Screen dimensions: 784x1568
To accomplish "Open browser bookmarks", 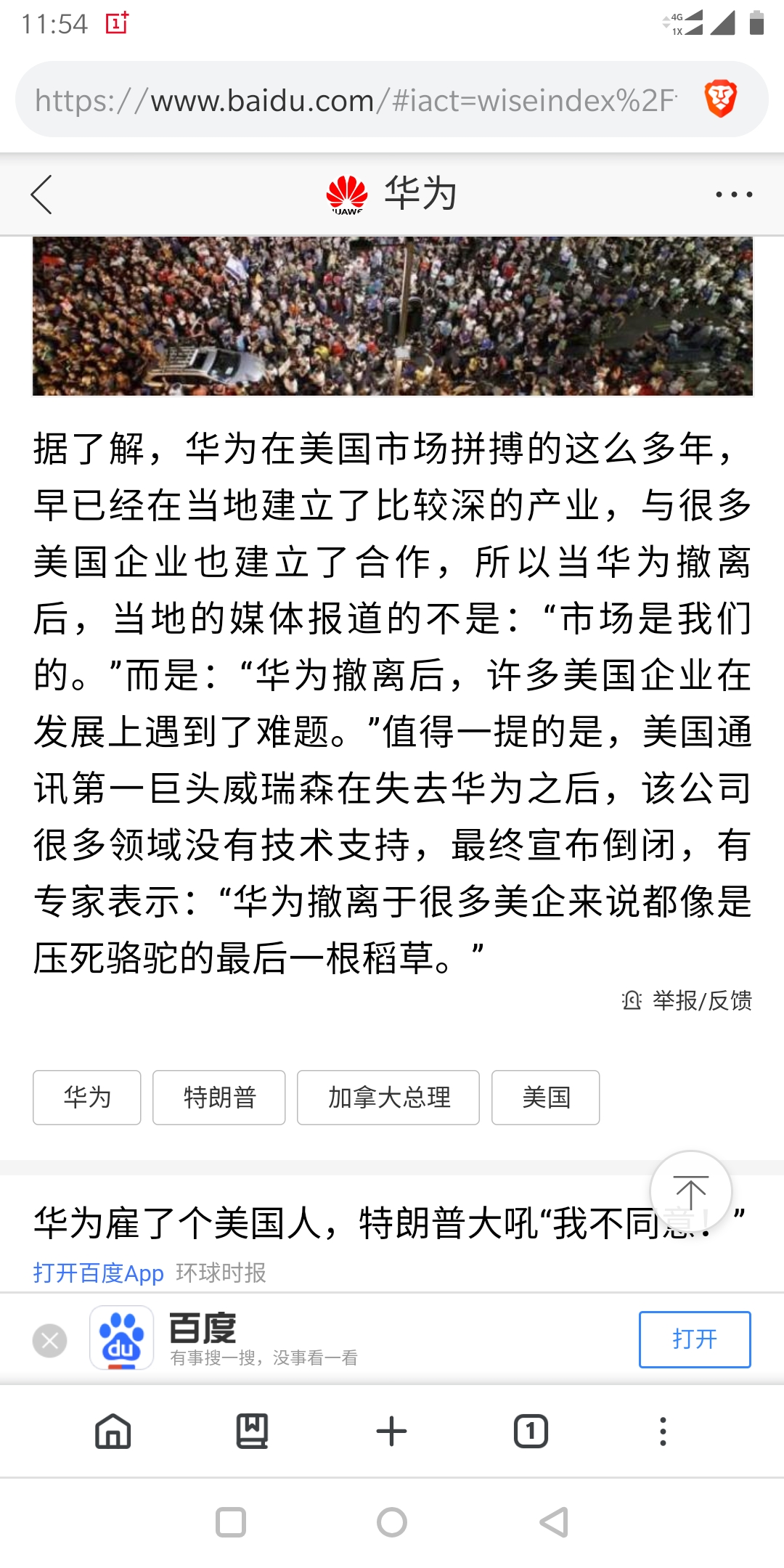I will click(x=252, y=1432).
